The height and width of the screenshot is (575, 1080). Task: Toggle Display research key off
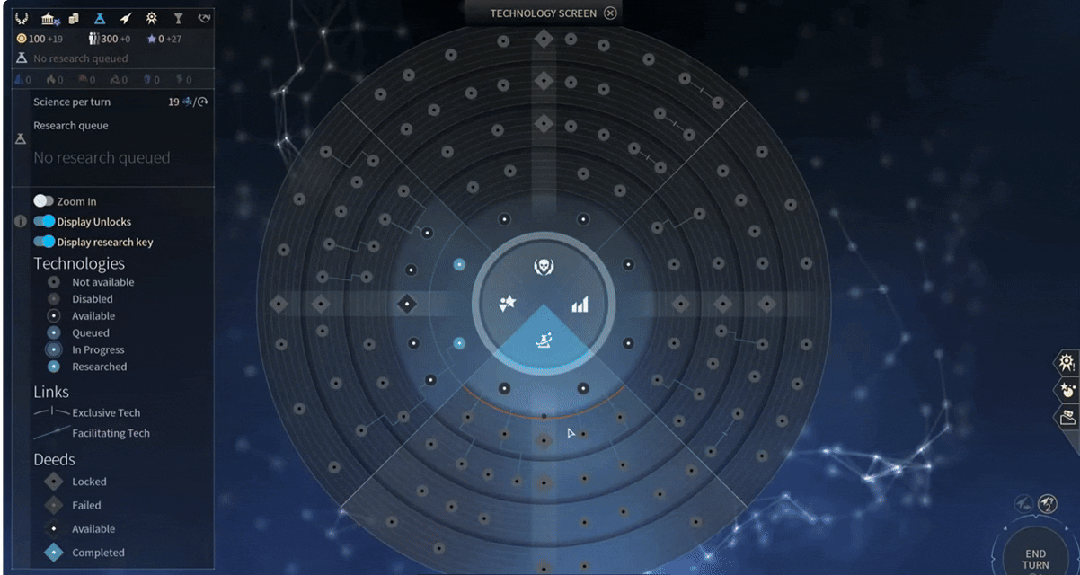(x=43, y=242)
